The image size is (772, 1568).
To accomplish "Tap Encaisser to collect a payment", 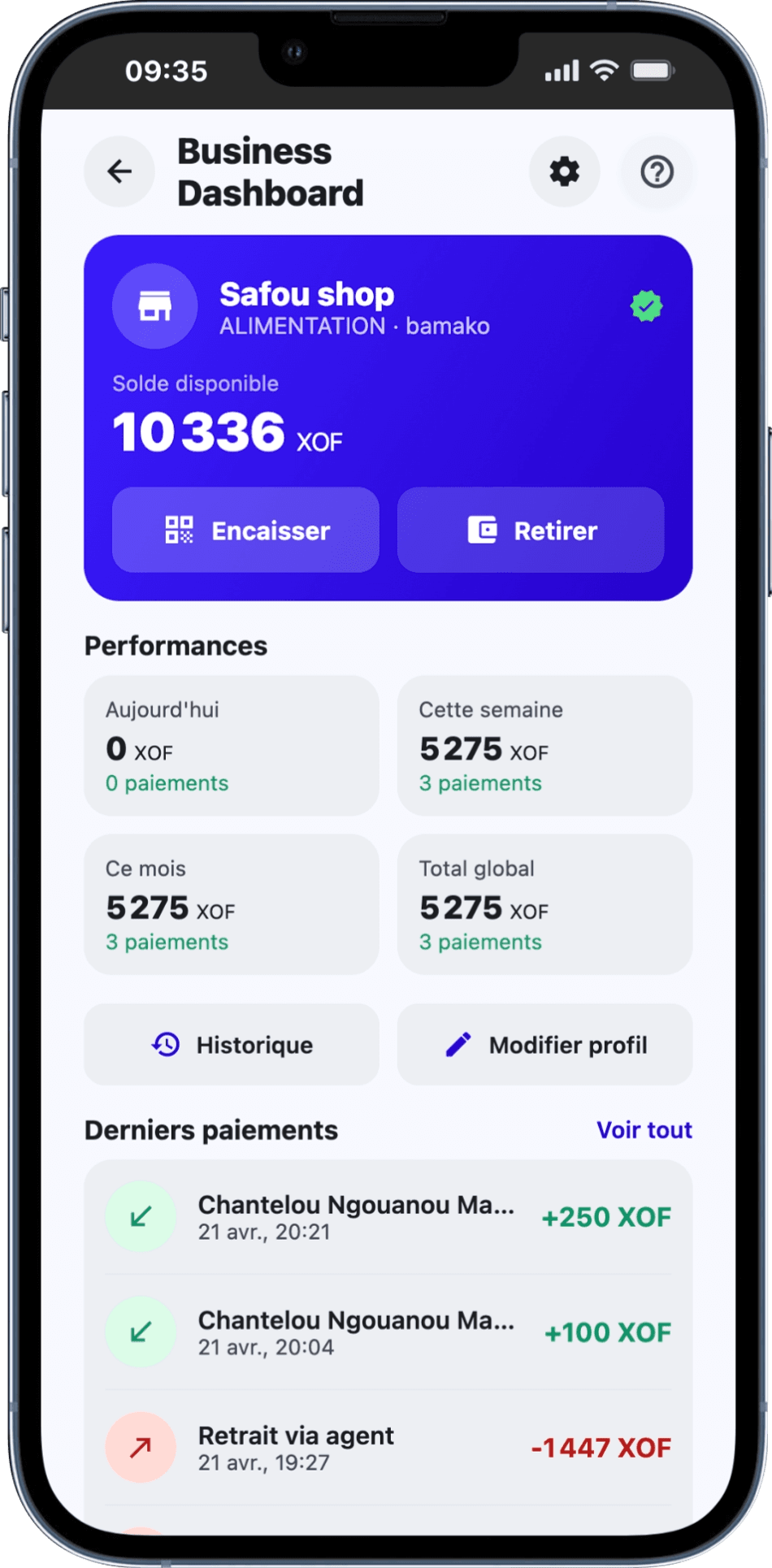I will pyautogui.click(x=245, y=531).
